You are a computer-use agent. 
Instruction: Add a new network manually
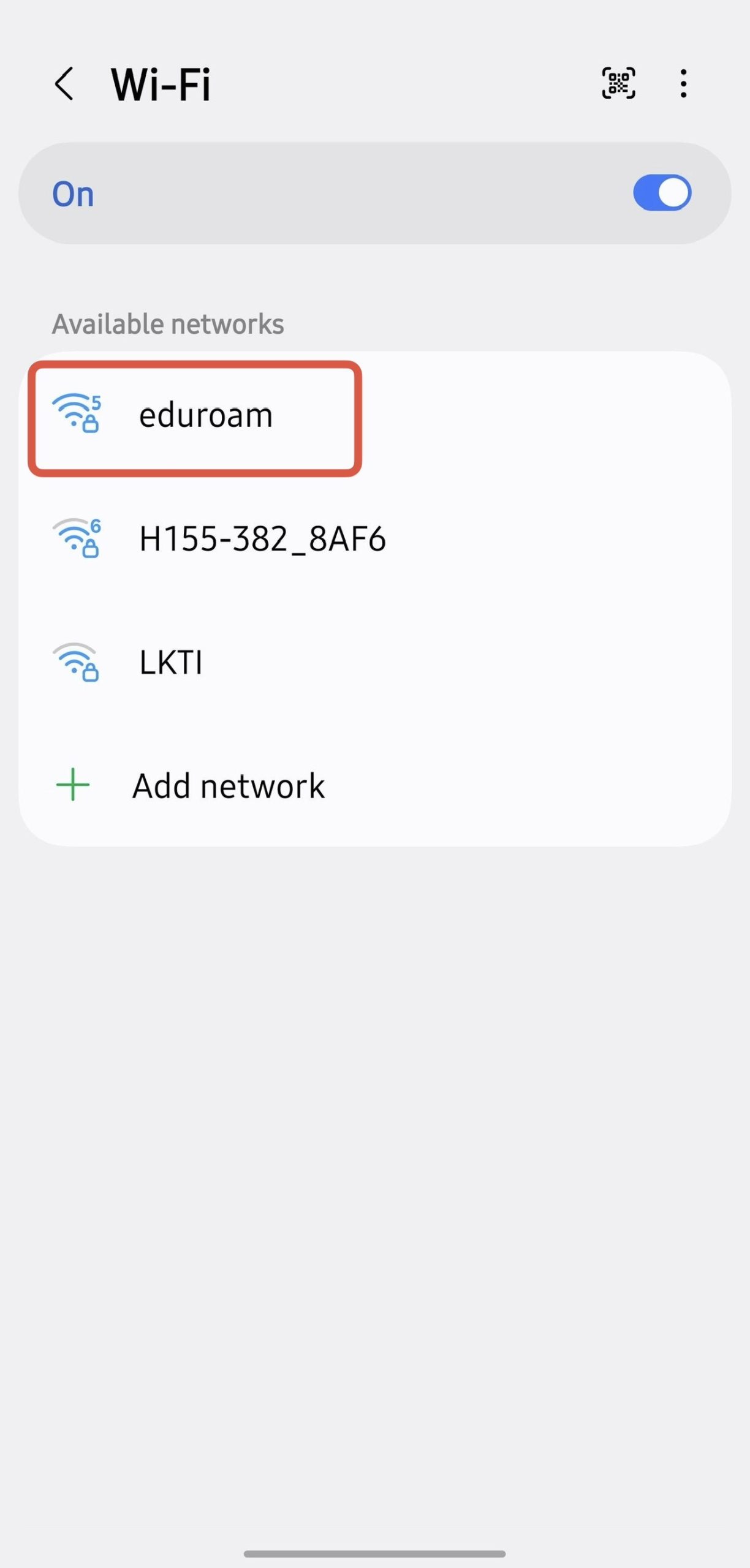(x=374, y=785)
